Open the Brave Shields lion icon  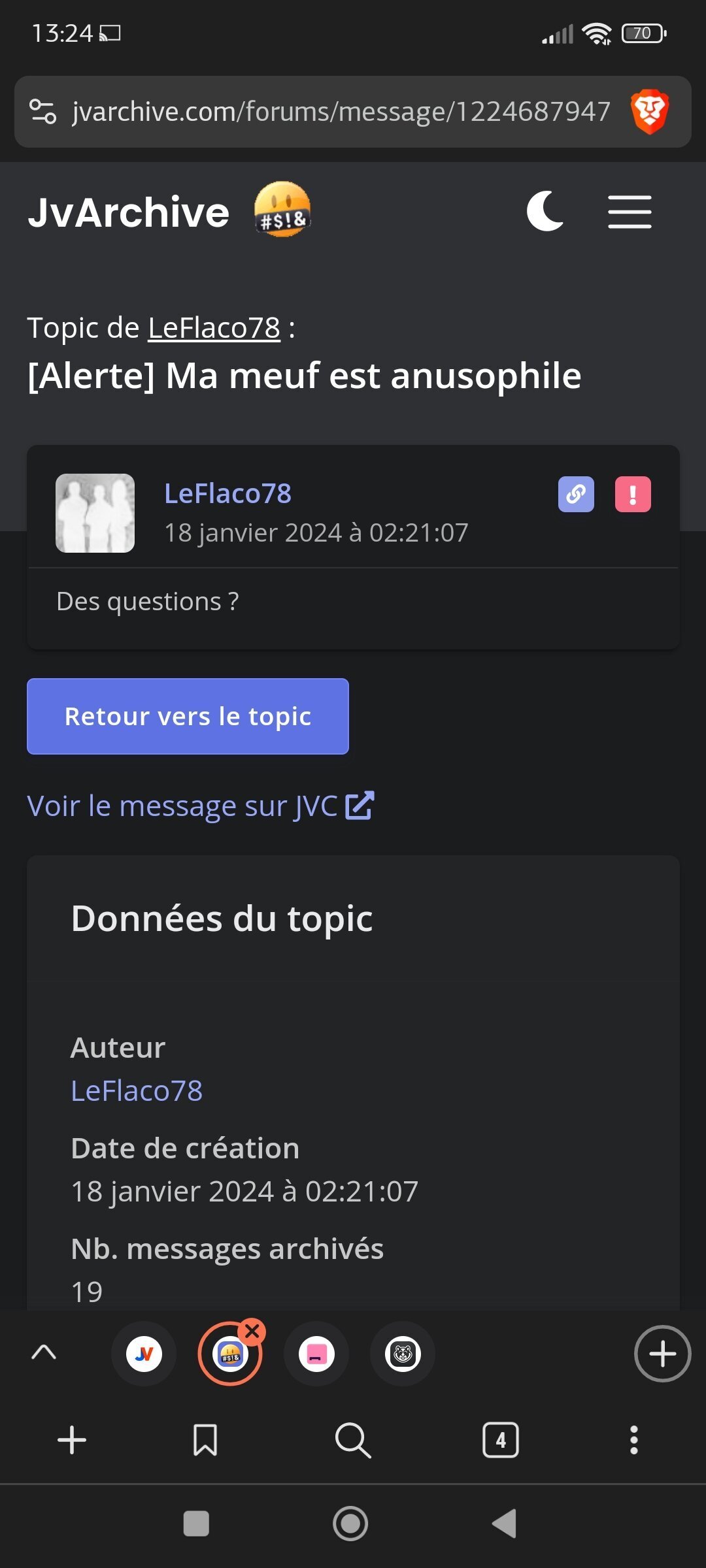point(649,112)
